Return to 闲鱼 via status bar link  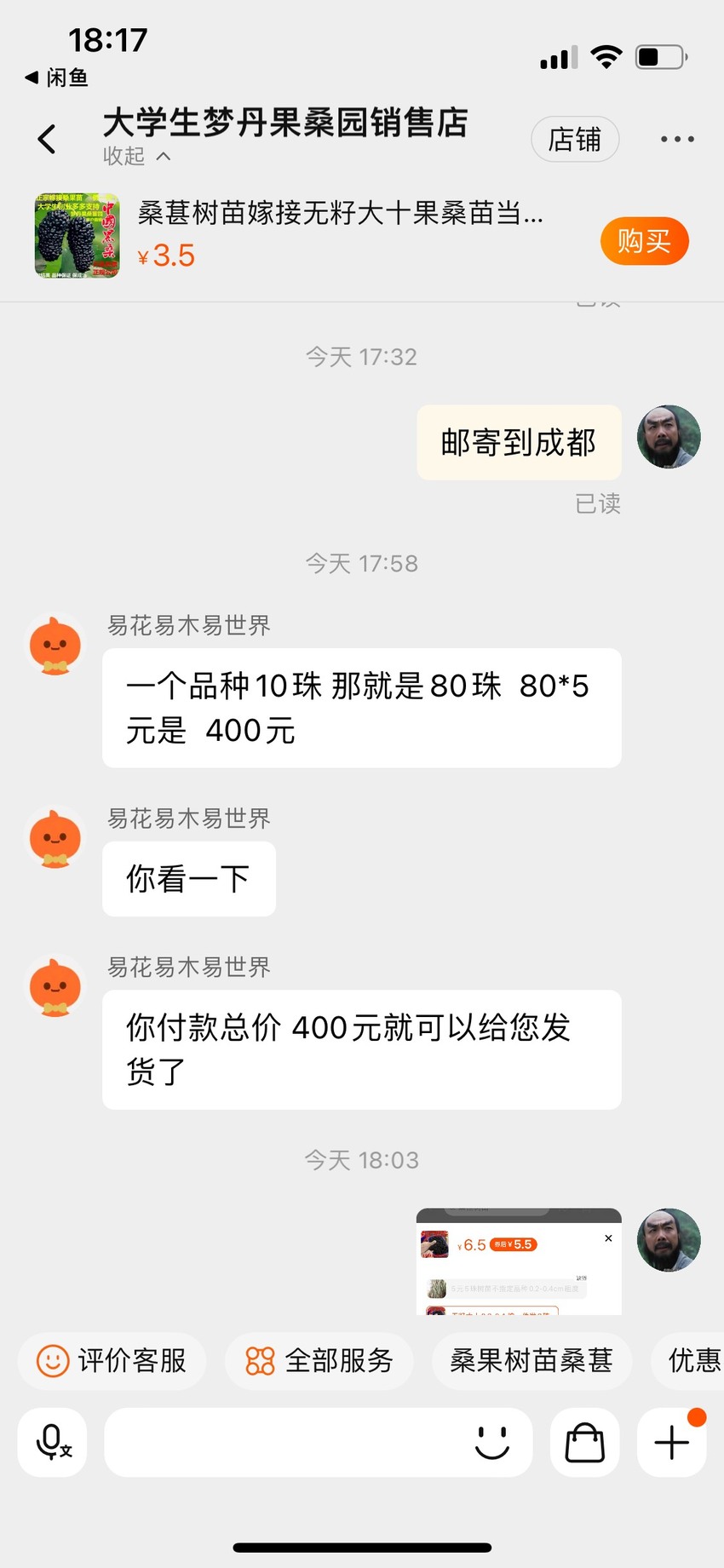[56, 78]
